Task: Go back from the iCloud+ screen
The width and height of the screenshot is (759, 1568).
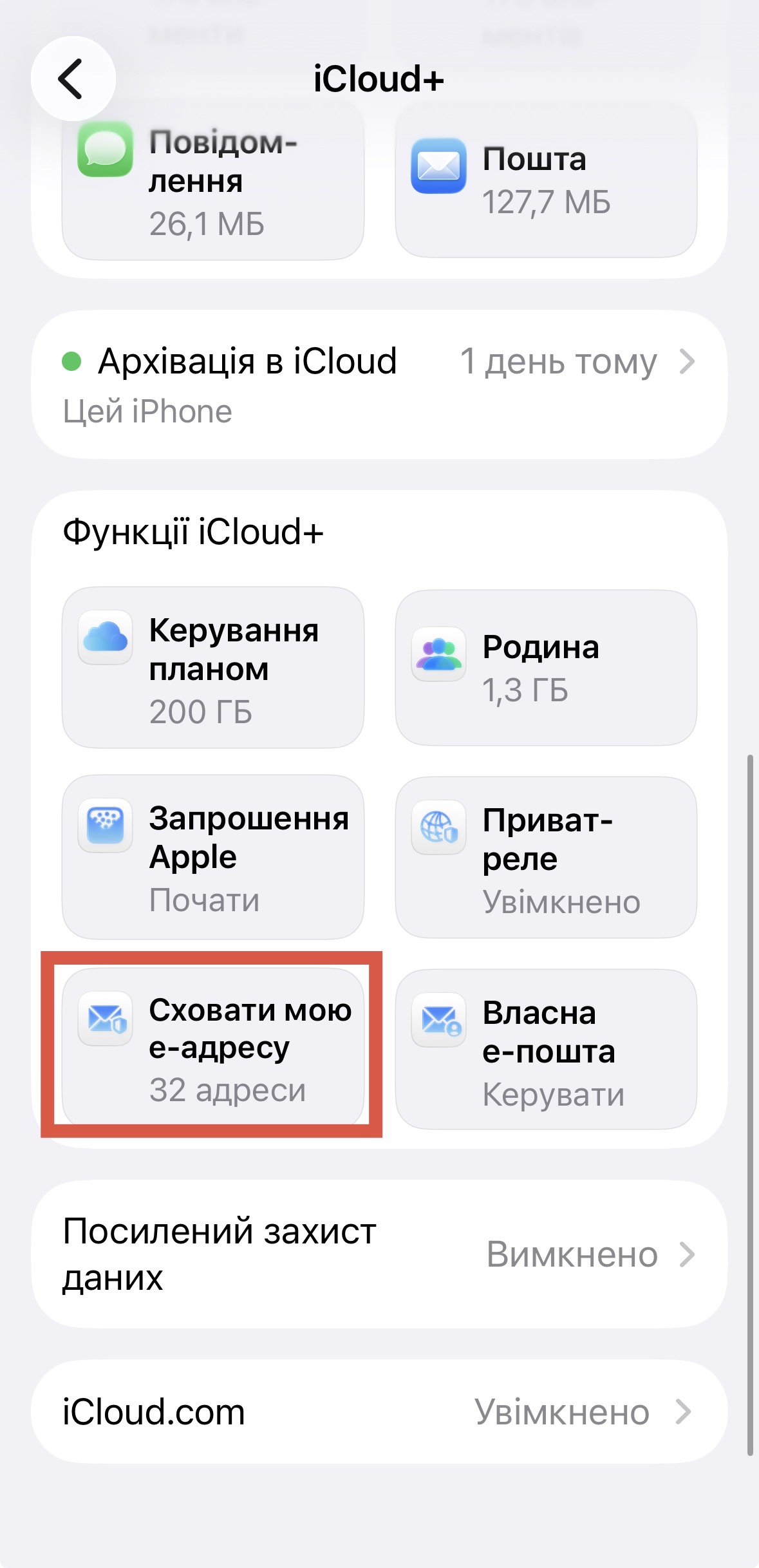Action: point(73,79)
